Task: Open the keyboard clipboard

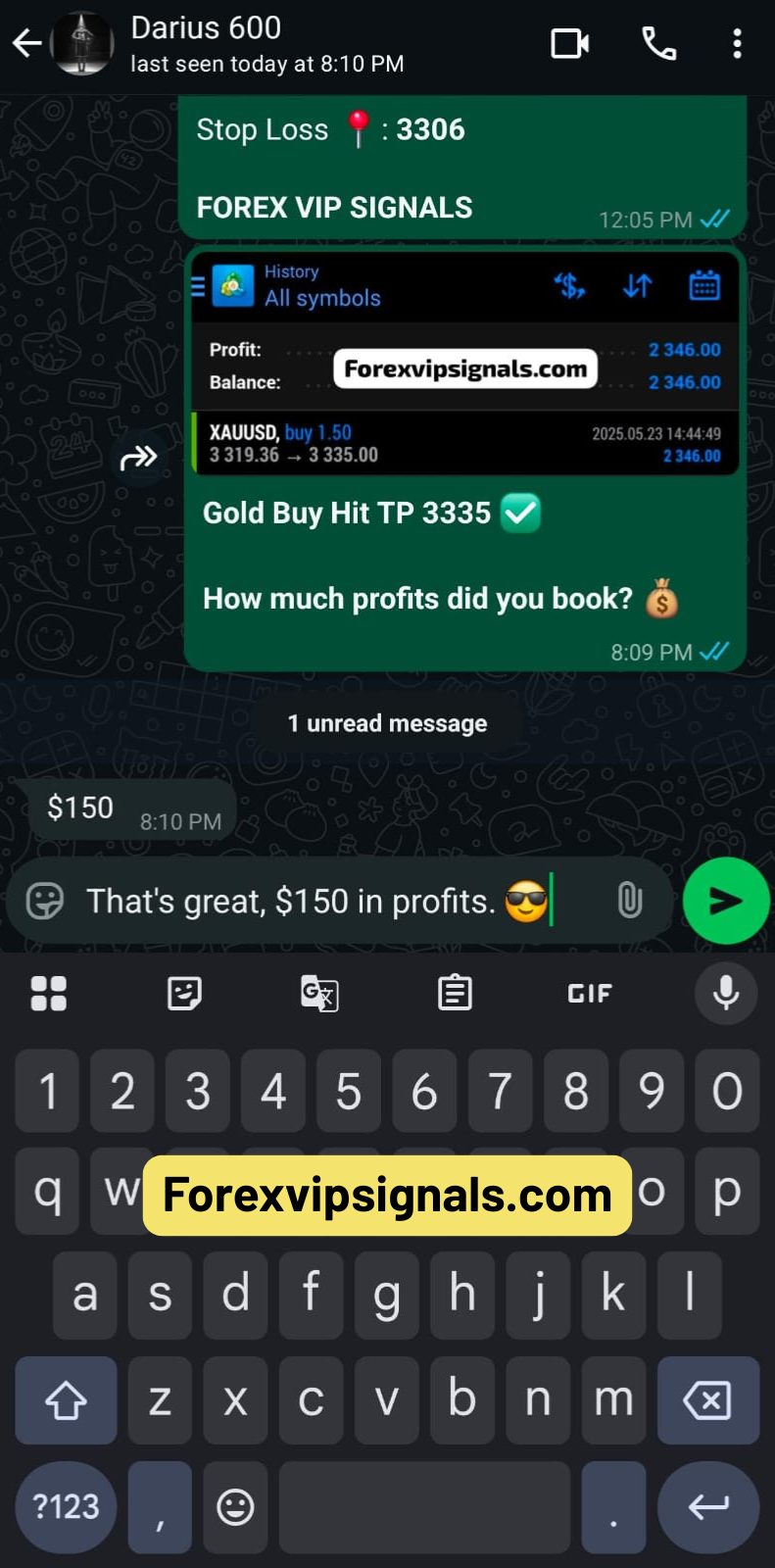Action: pos(455,993)
